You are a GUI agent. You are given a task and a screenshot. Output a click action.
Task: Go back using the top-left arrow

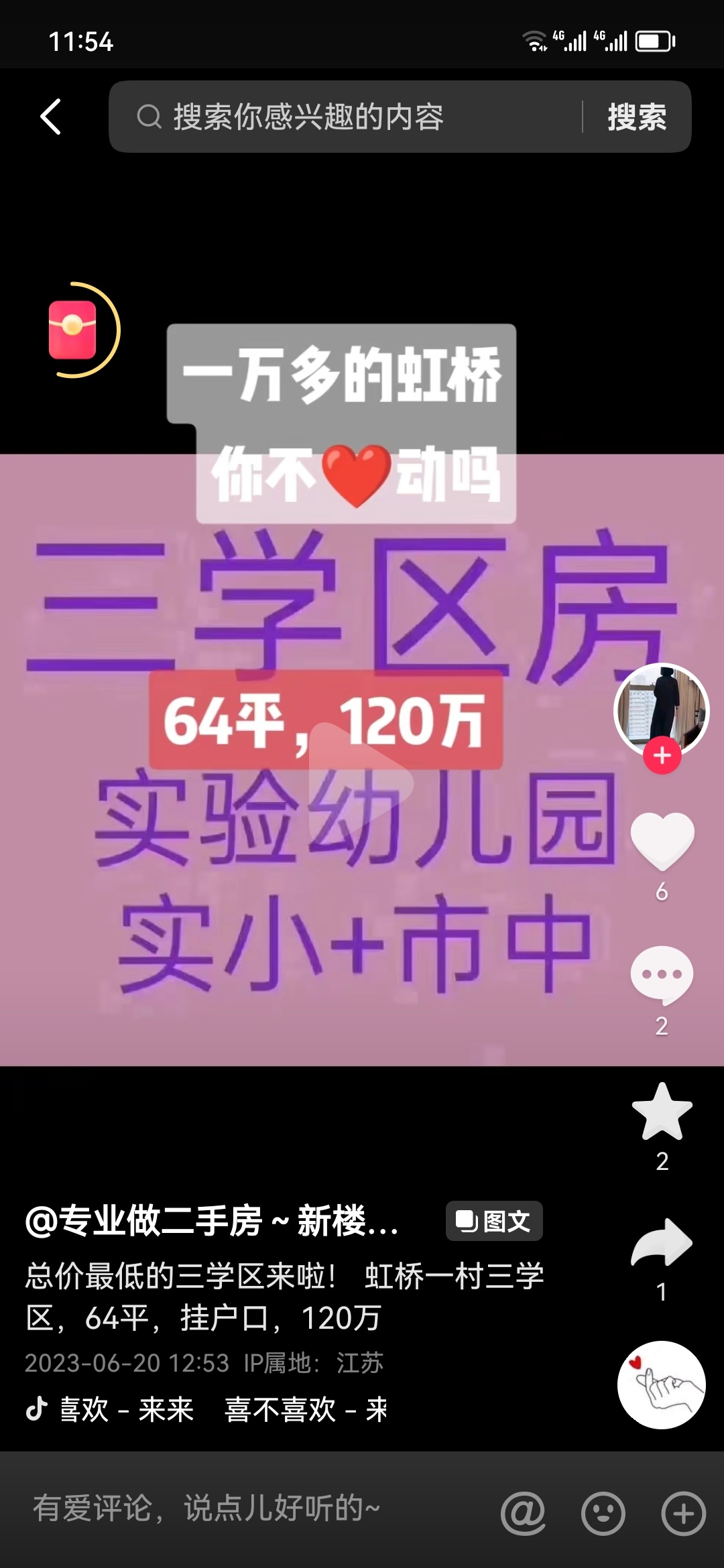point(51,117)
